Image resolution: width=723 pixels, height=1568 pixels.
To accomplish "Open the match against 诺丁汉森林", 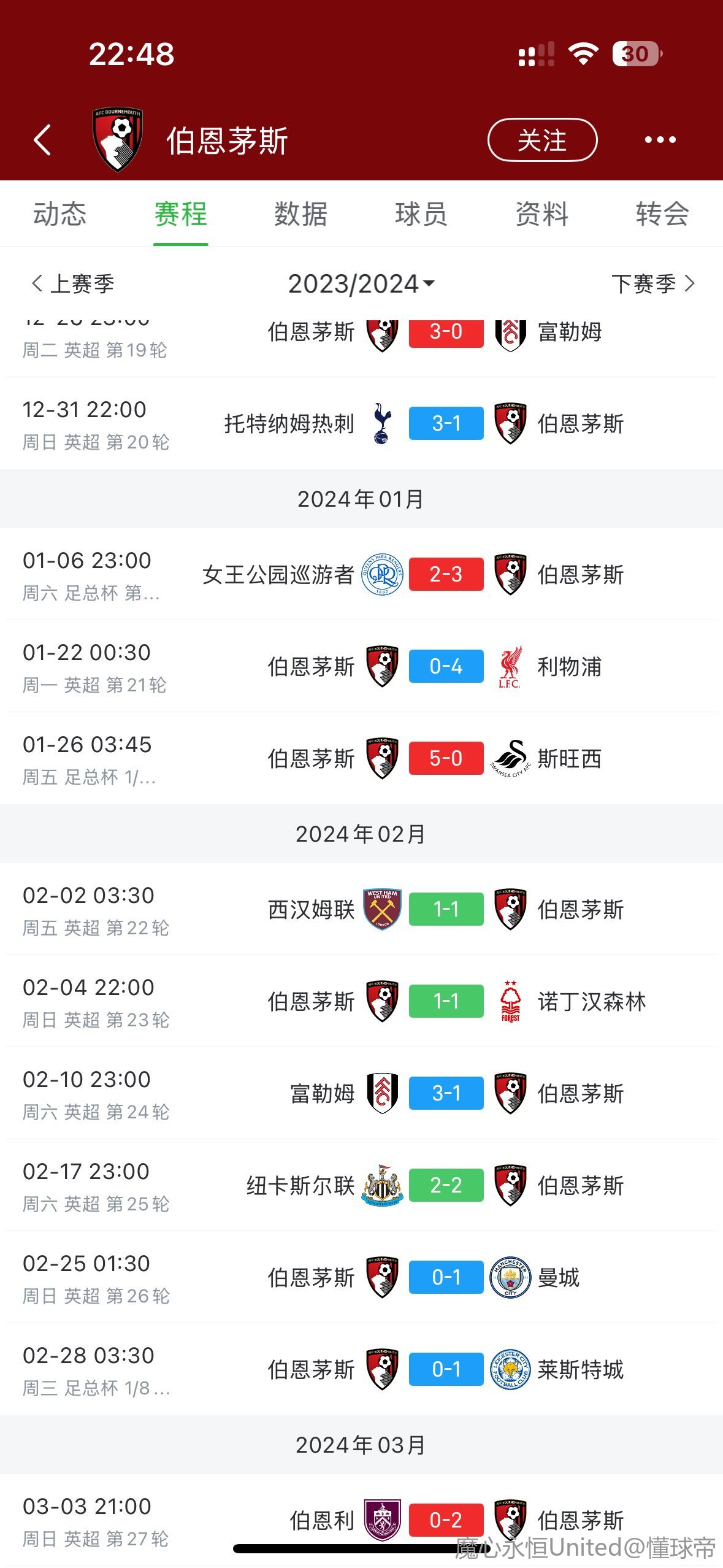I will click(x=361, y=1001).
